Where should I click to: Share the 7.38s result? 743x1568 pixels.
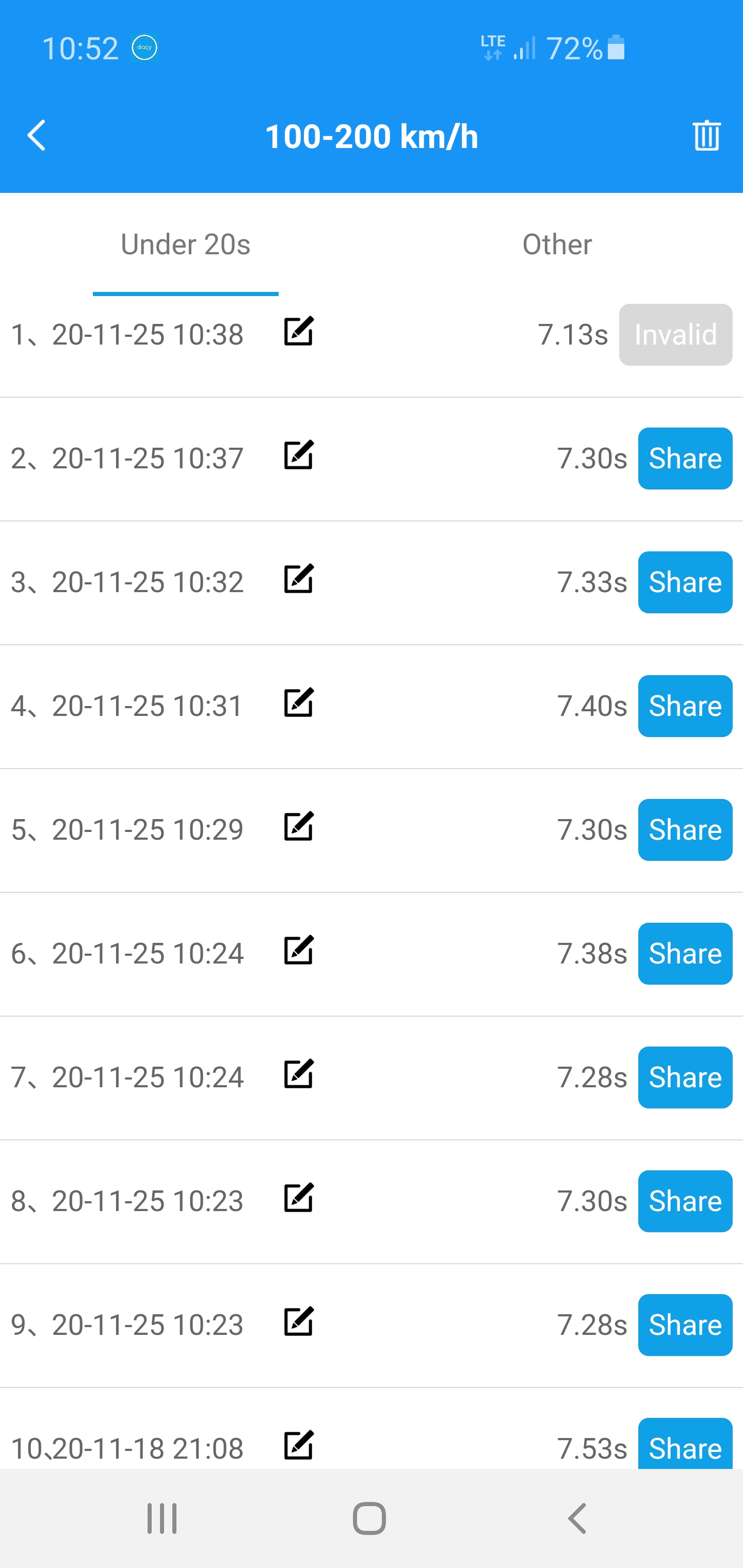[685, 954]
